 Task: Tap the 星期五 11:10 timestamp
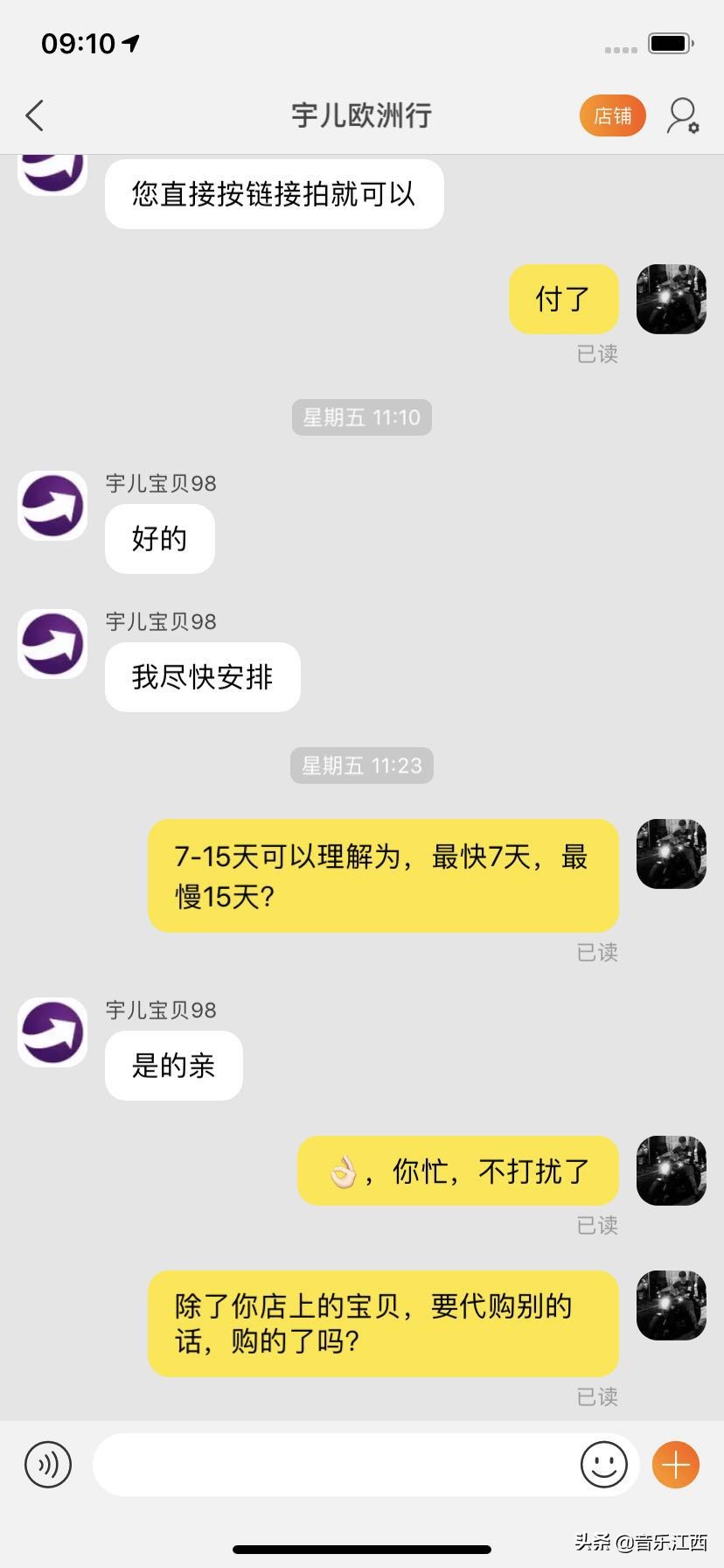(x=361, y=417)
